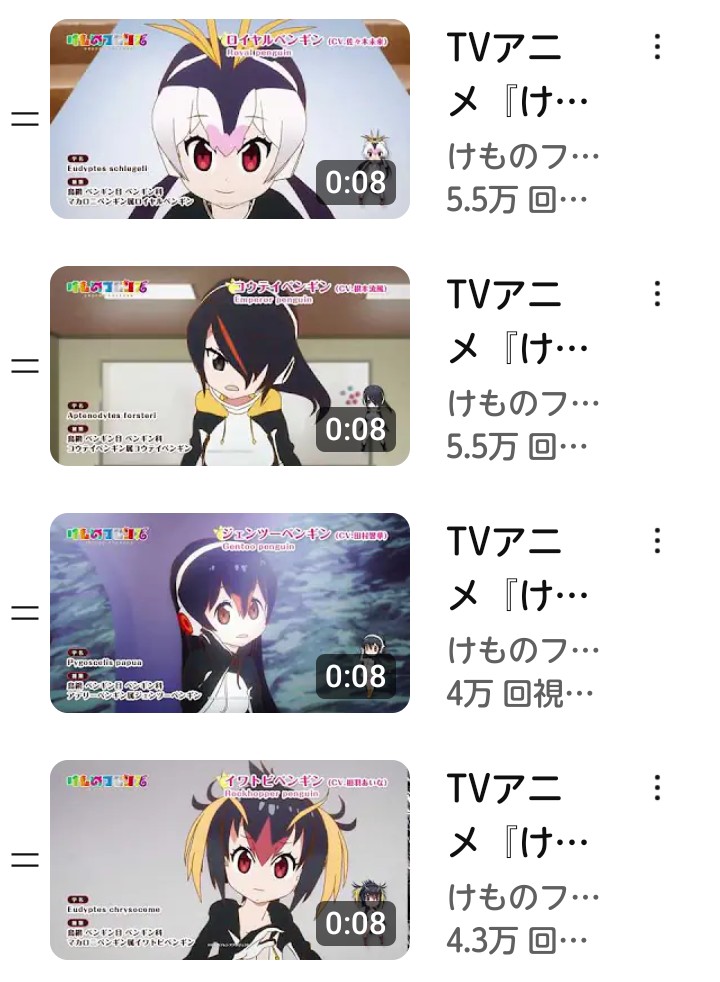
Task: Open options menu for ジェンツーペンギン video
Action: point(657,541)
